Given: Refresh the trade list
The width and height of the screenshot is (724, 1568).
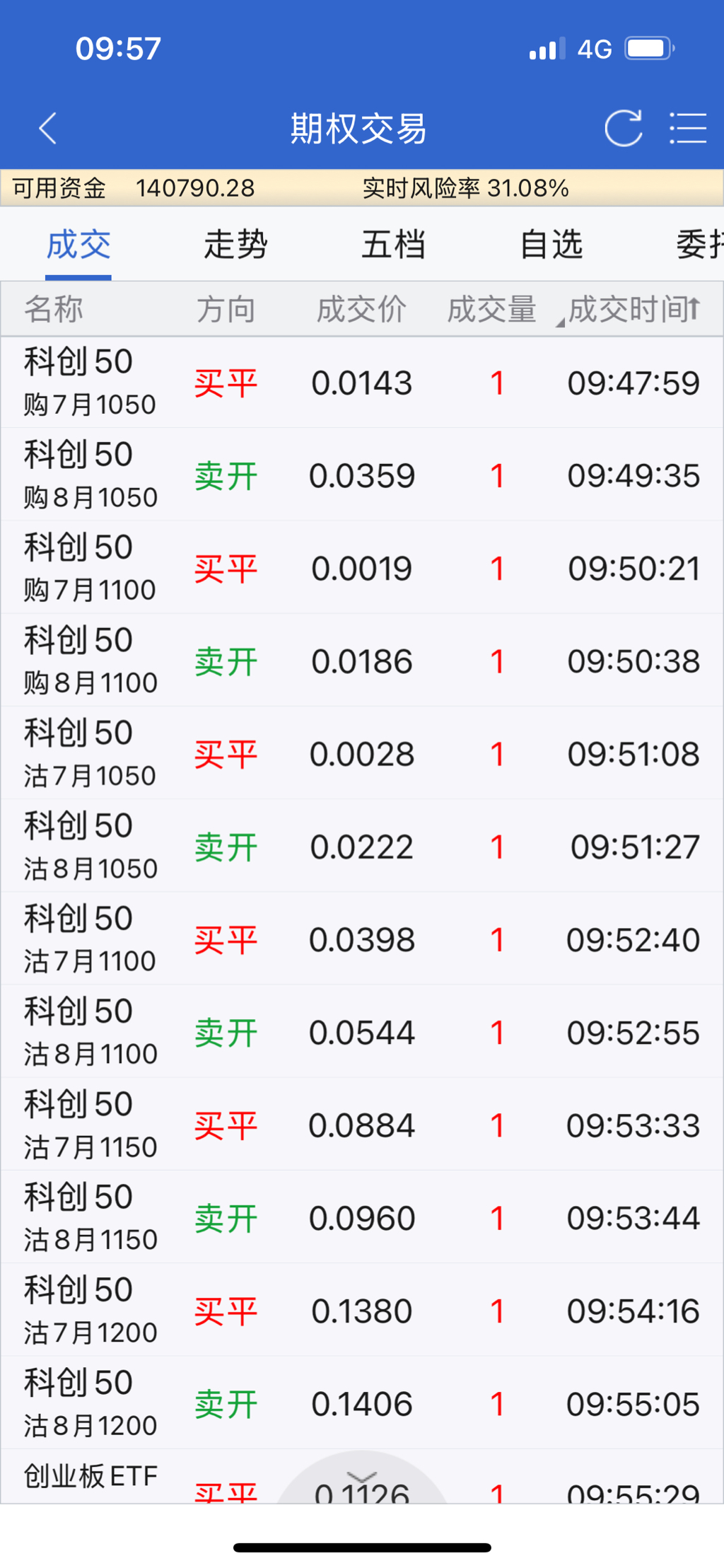Looking at the screenshot, I should [x=623, y=129].
